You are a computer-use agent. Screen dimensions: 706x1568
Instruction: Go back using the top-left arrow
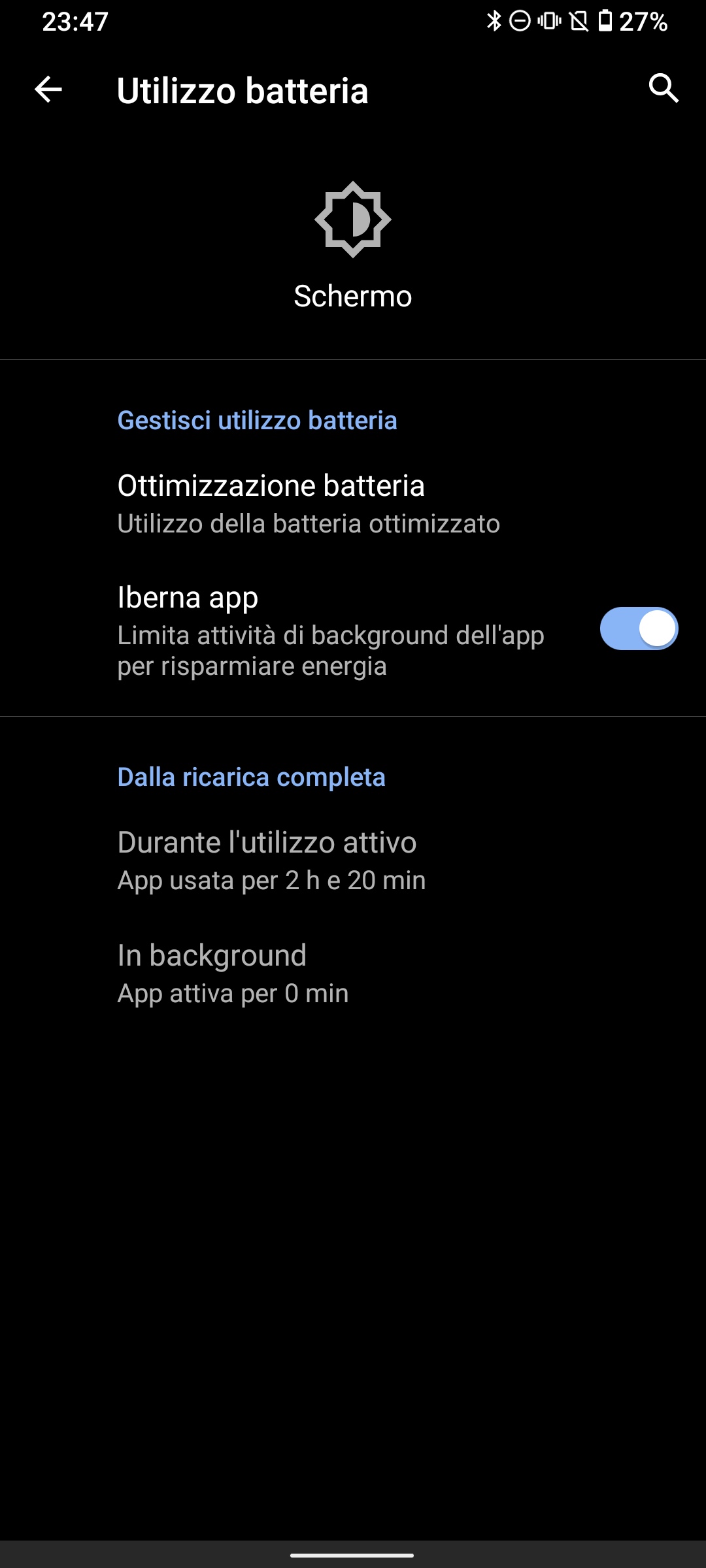click(48, 90)
